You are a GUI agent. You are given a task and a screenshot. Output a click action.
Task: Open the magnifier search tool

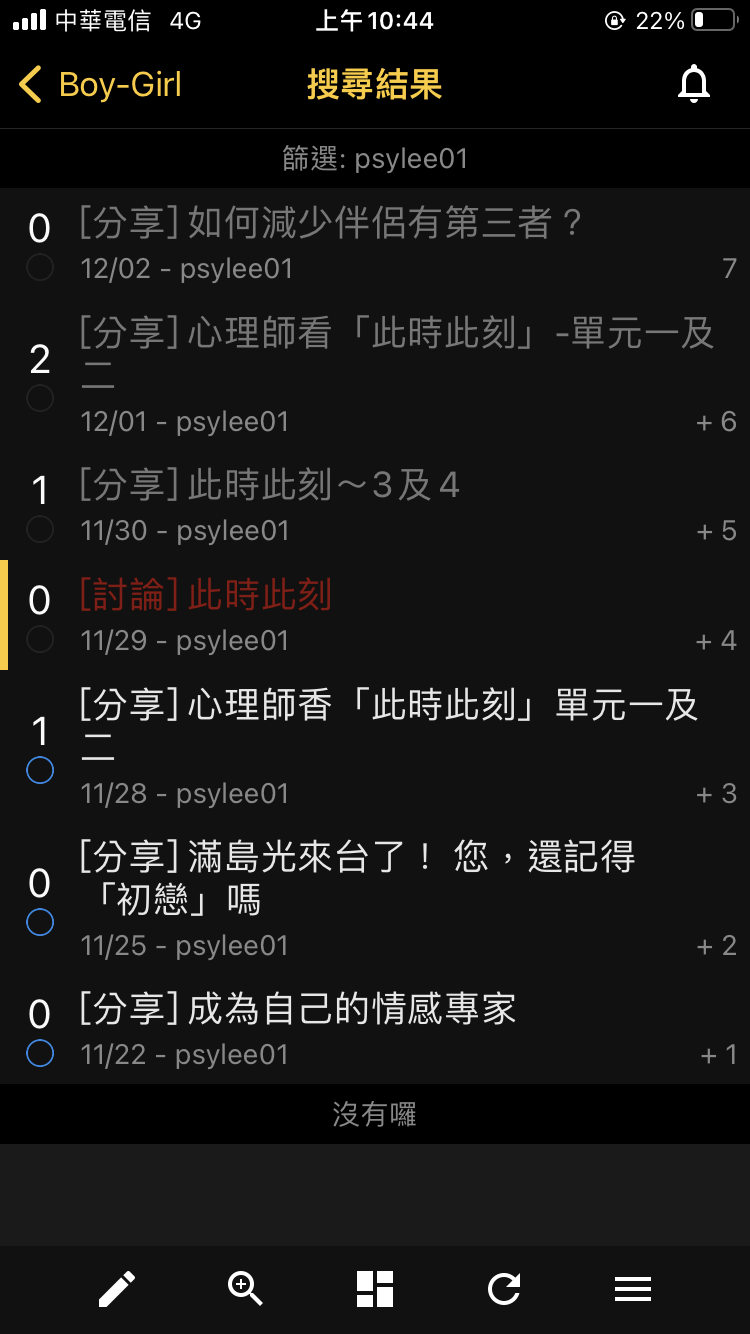click(245, 1289)
